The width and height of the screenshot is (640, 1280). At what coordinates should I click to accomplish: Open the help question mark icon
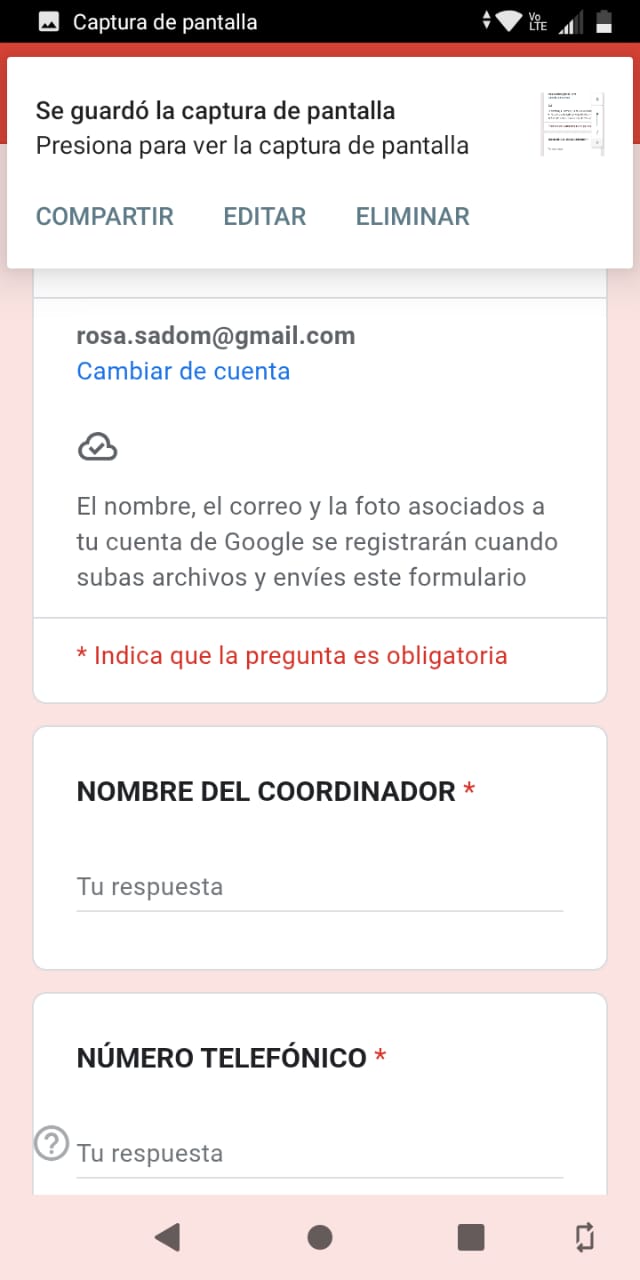pos(52,1142)
